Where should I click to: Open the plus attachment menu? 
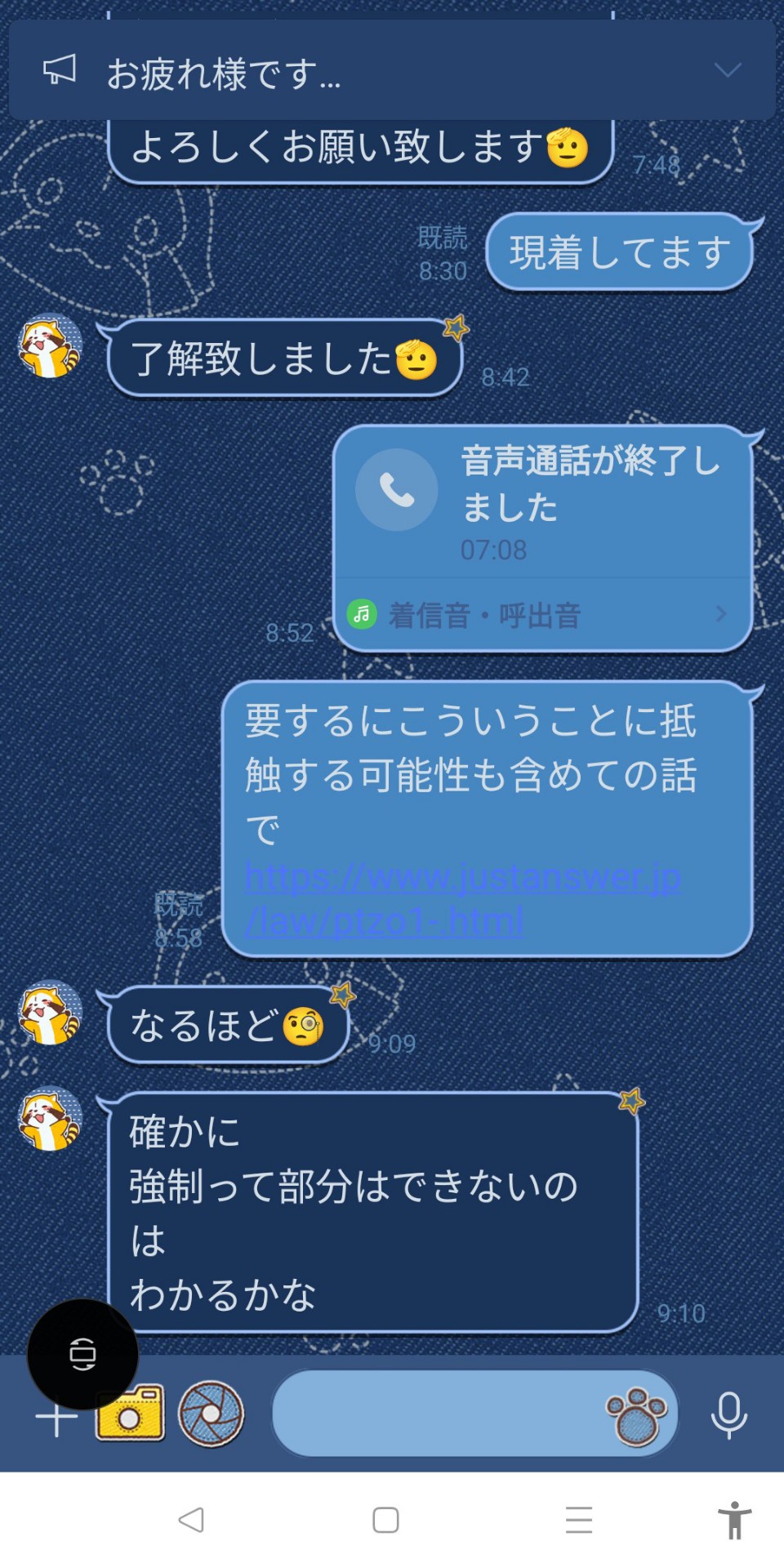coord(56,1419)
